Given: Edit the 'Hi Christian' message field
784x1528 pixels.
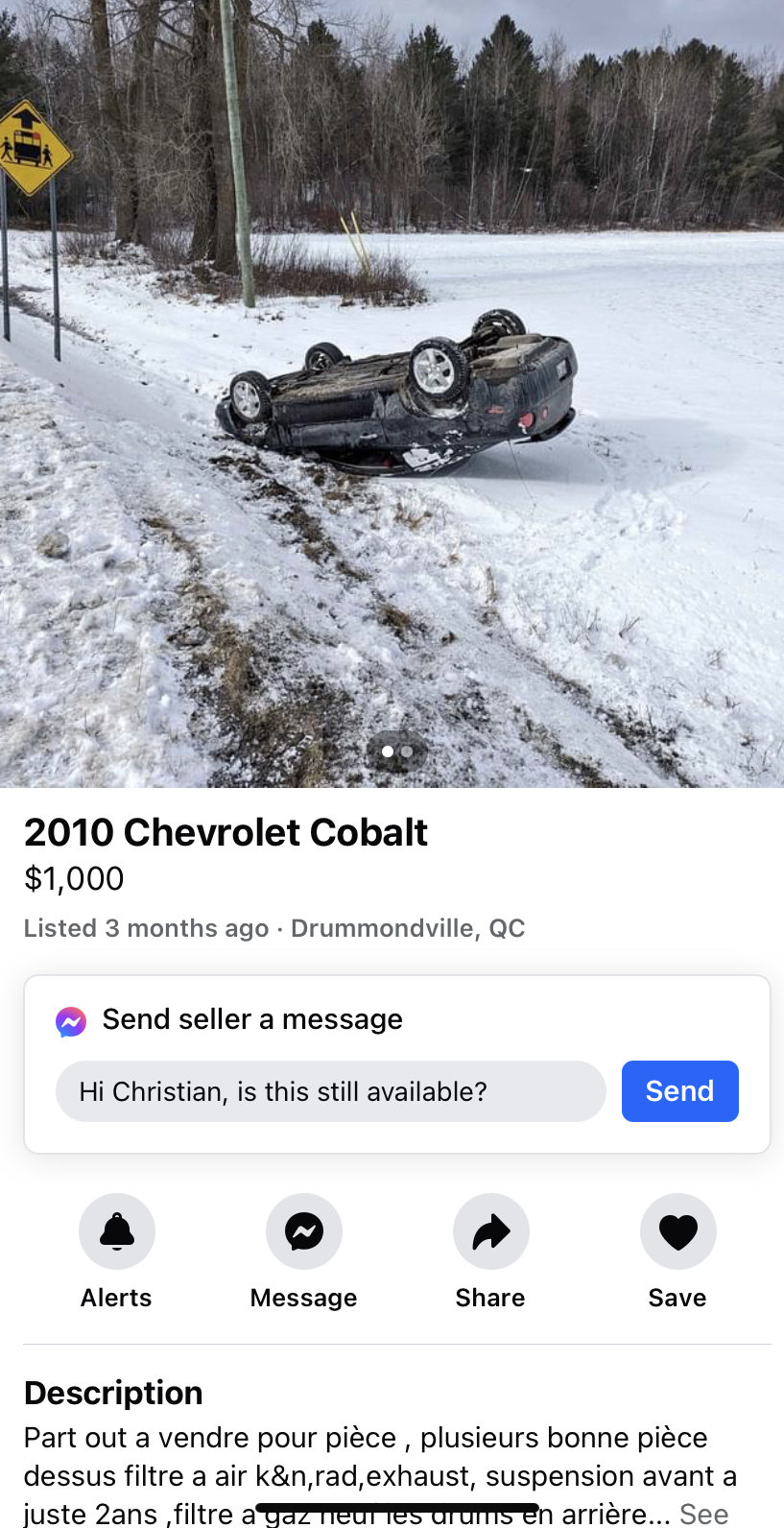Looking at the screenshot, I should 330,1091.
